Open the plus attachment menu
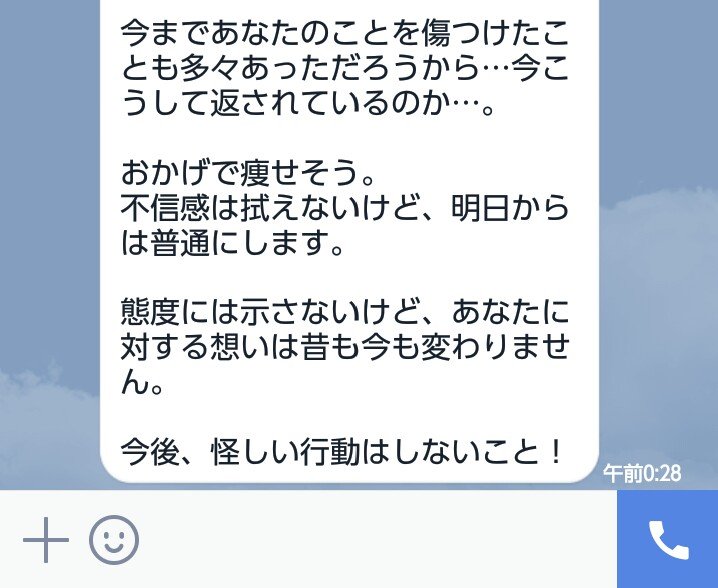The image size is (718, 588). coord(45,541)
